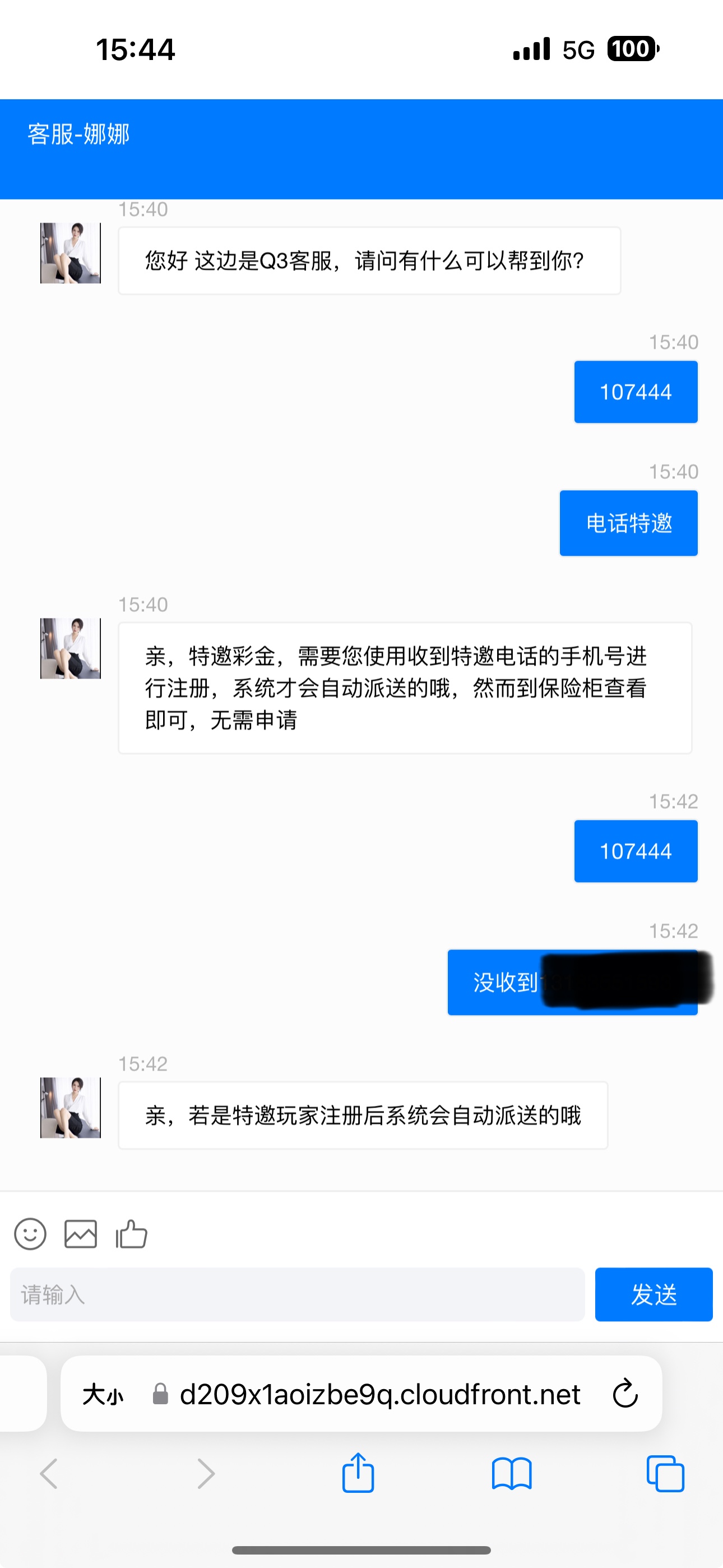Reload the page in Safari
Viewport: 723px width, 1568px height.
(x=624, y=1393)
